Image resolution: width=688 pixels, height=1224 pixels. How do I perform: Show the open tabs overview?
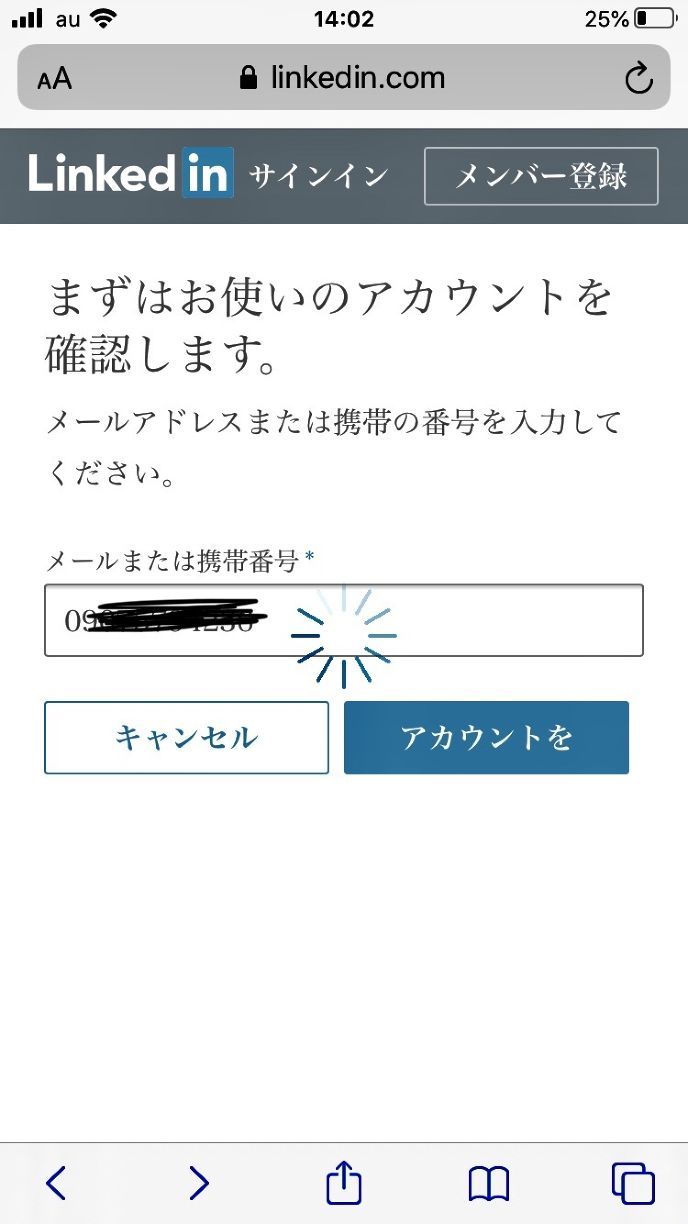632,1183
